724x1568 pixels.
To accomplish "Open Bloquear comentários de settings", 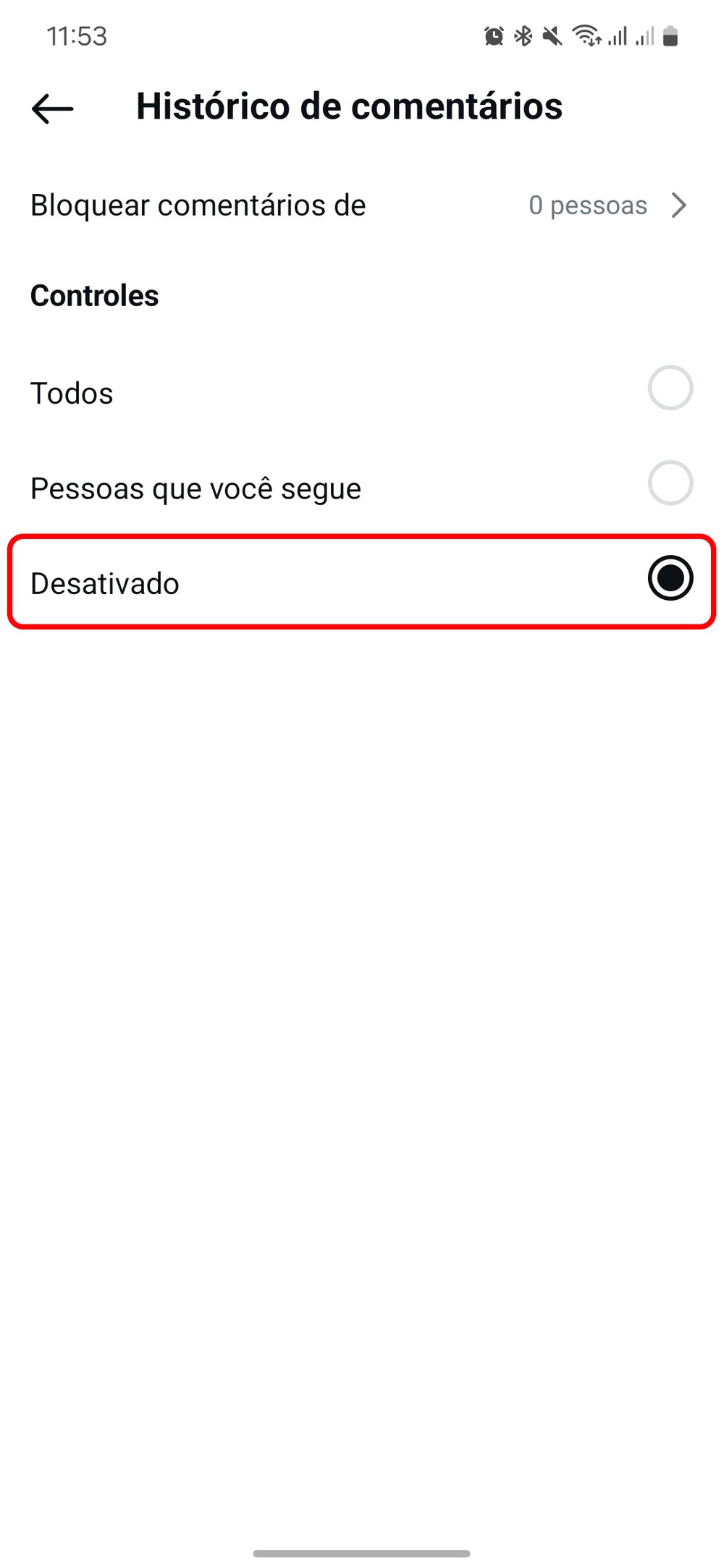I will pyautogui.click(x=359, y=205).
